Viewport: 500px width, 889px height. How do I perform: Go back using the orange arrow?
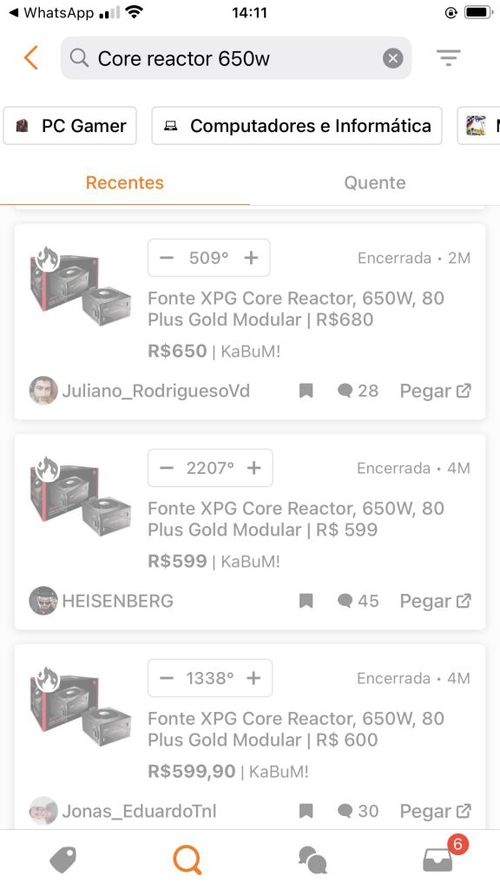point(31,58)
